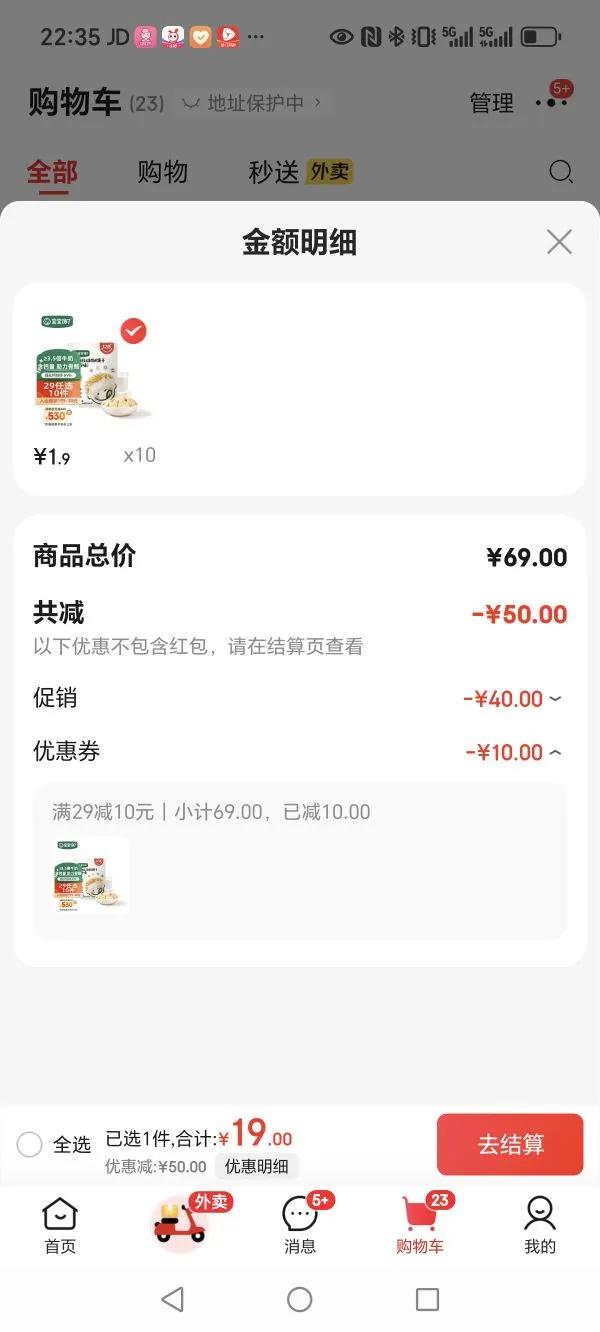This screenshot has height=1332, width=600.
Task: Select the 购物车 tab in bottom bar
Action: (x=420, y=1224)
